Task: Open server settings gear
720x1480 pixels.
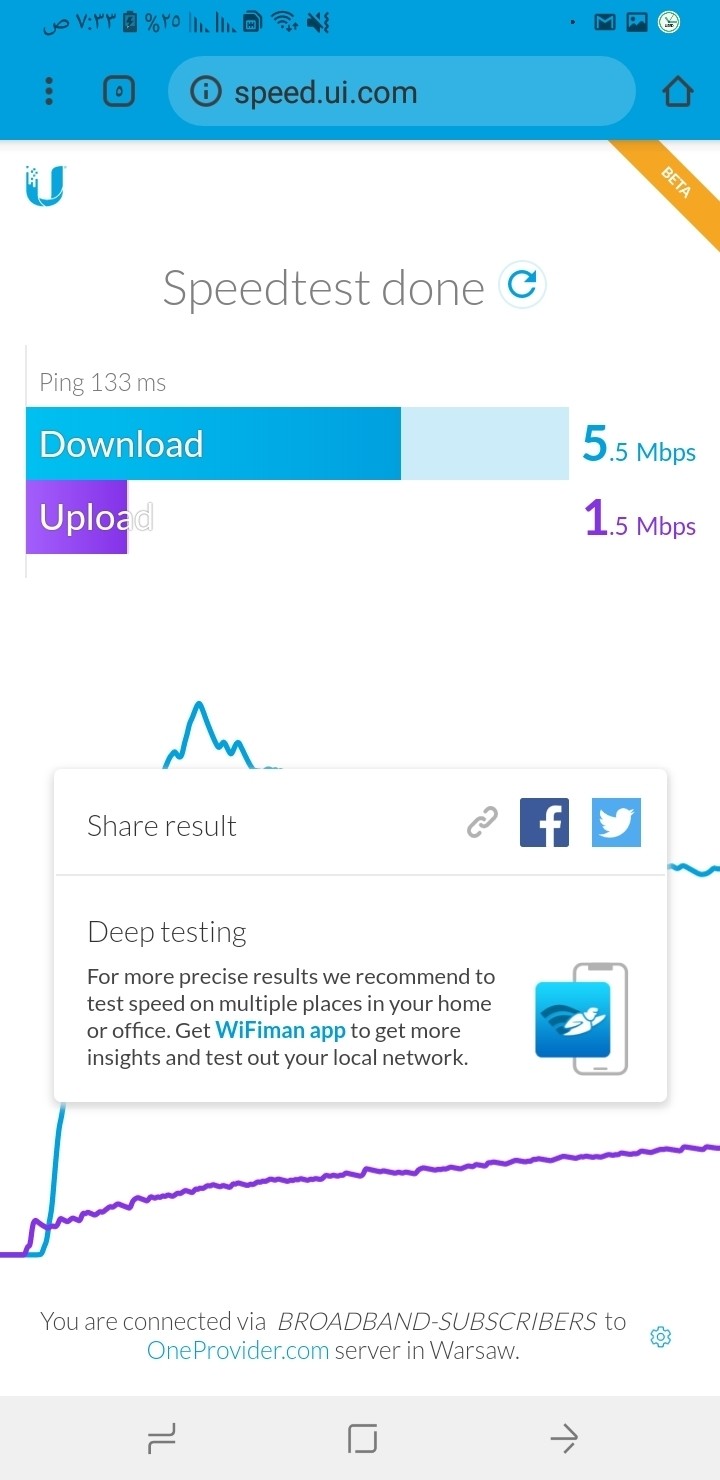Action: [x=660, y=1337]
